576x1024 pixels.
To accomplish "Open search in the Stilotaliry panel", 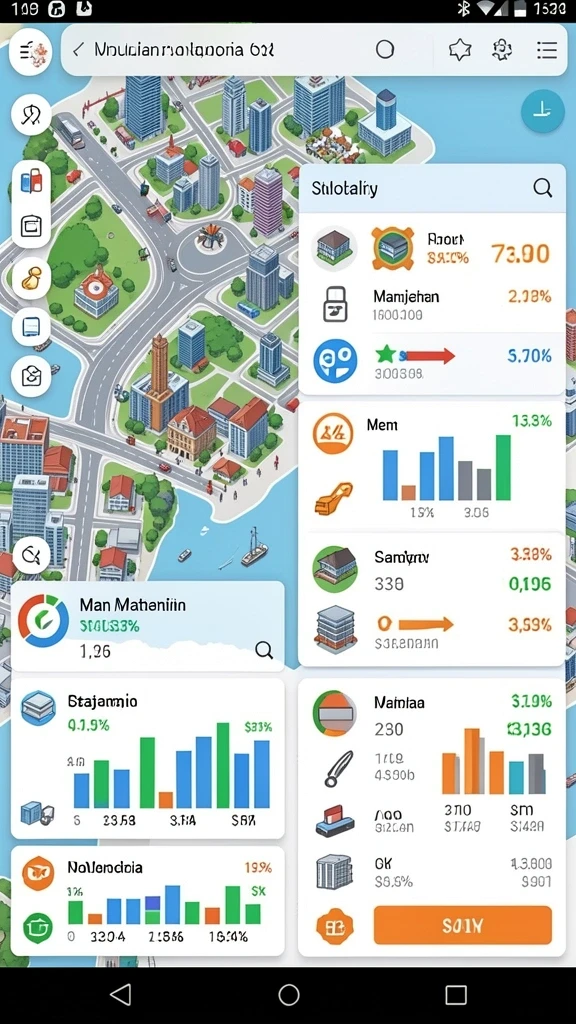I will [542, 188].
